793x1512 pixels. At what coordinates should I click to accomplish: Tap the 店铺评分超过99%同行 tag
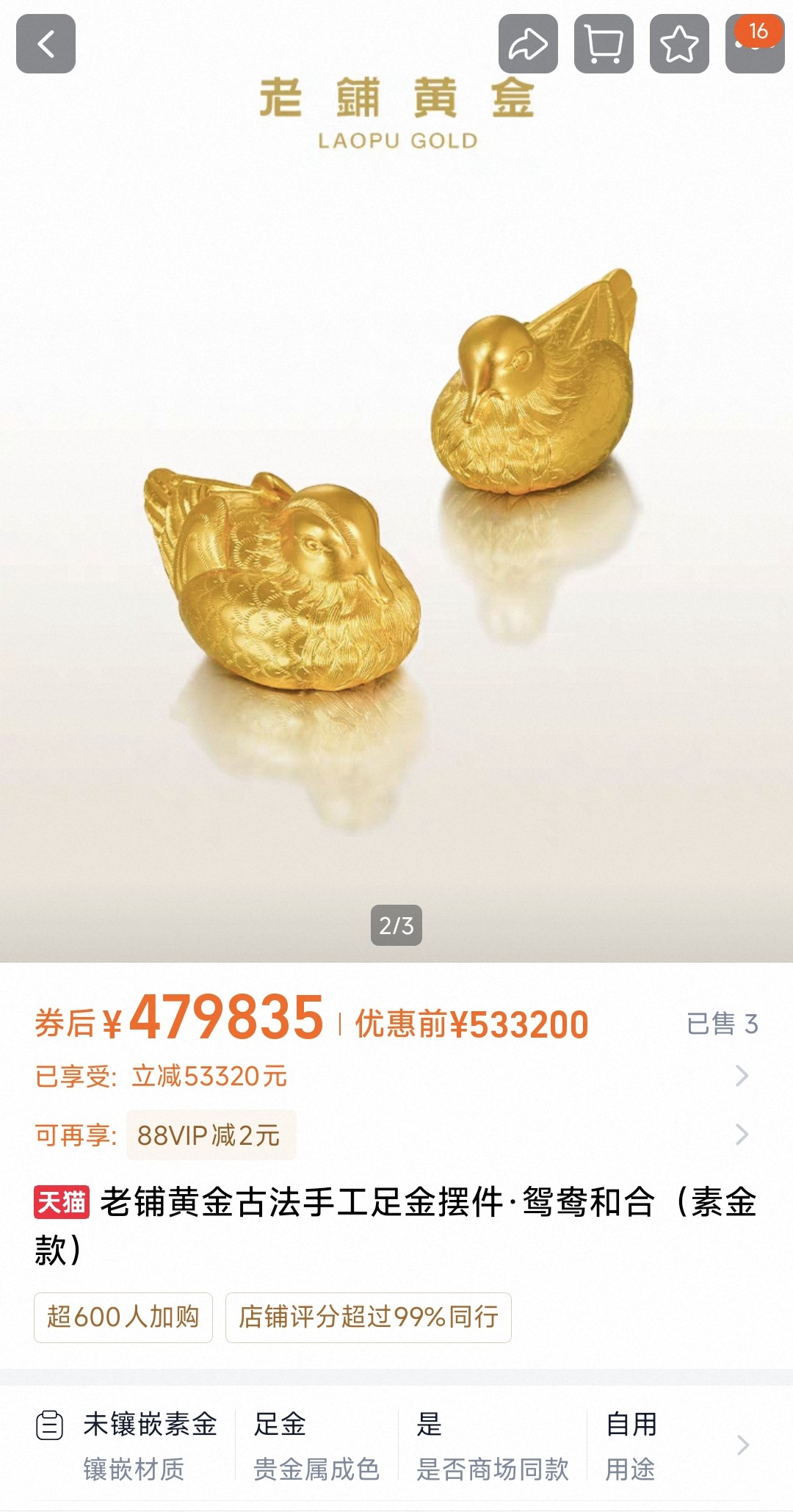pyautogui.click(x=368, y=1317)
